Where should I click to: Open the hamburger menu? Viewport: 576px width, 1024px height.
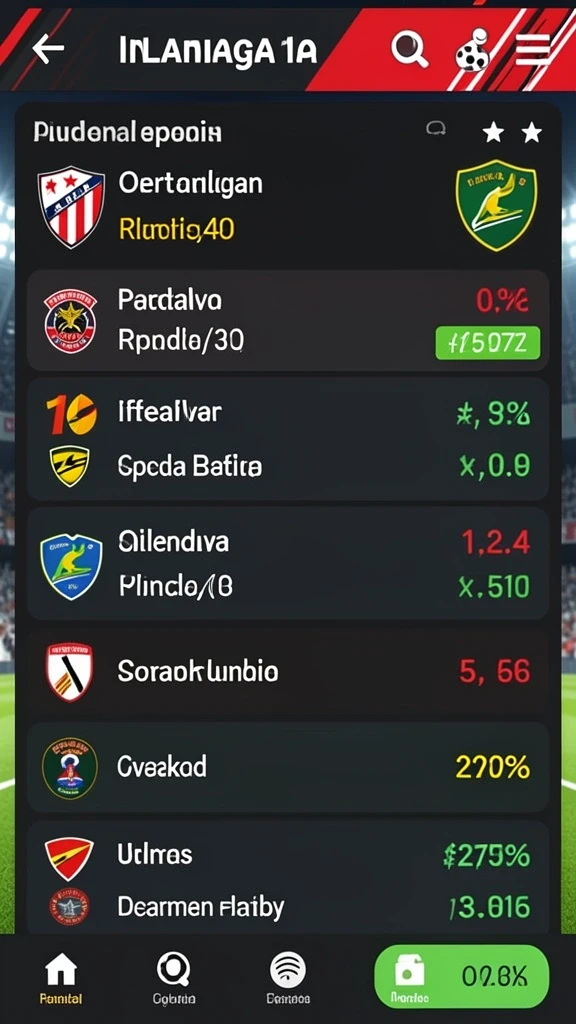click(x=533, y=50)
